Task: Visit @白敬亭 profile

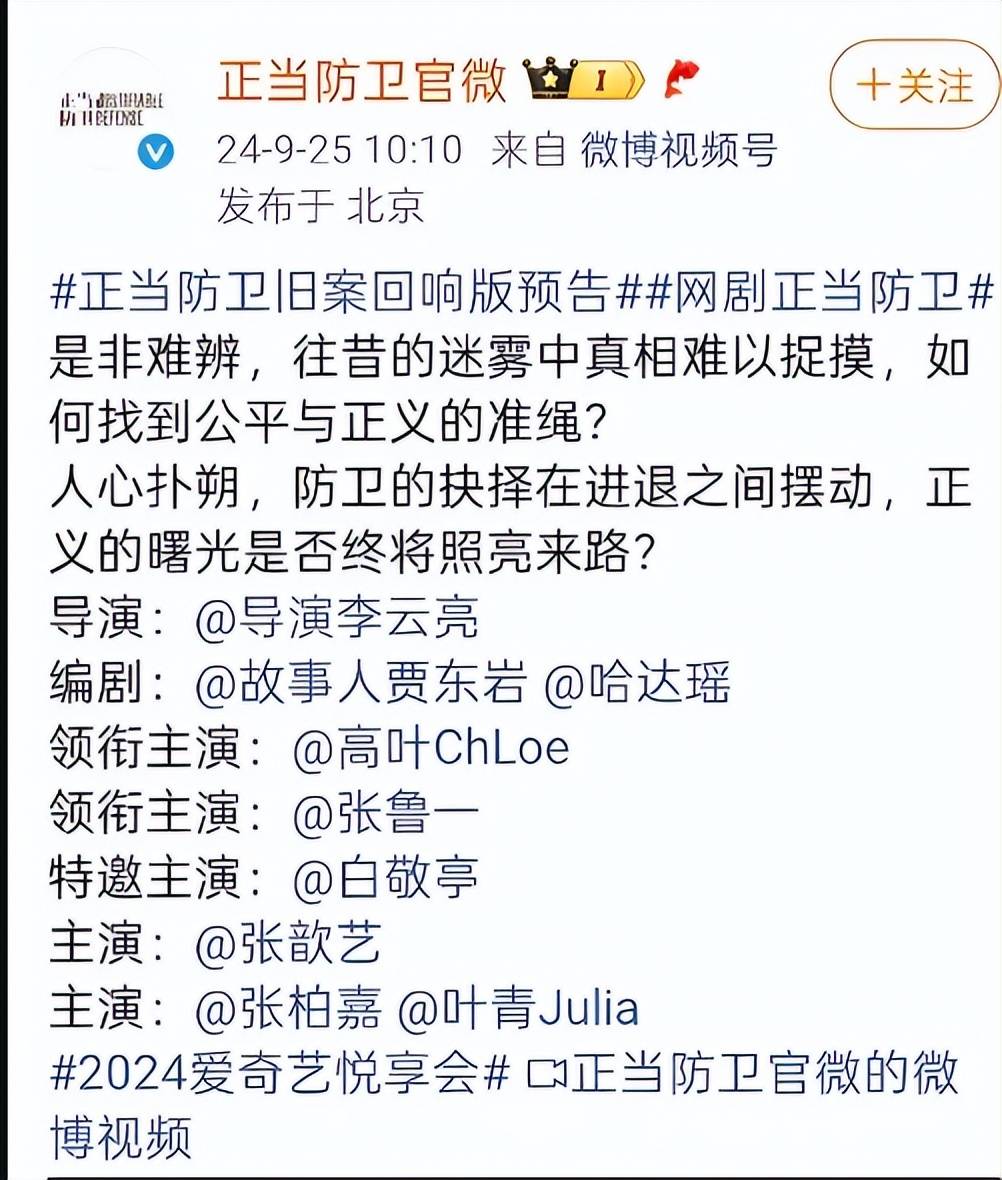Action: tap(385, 879)
